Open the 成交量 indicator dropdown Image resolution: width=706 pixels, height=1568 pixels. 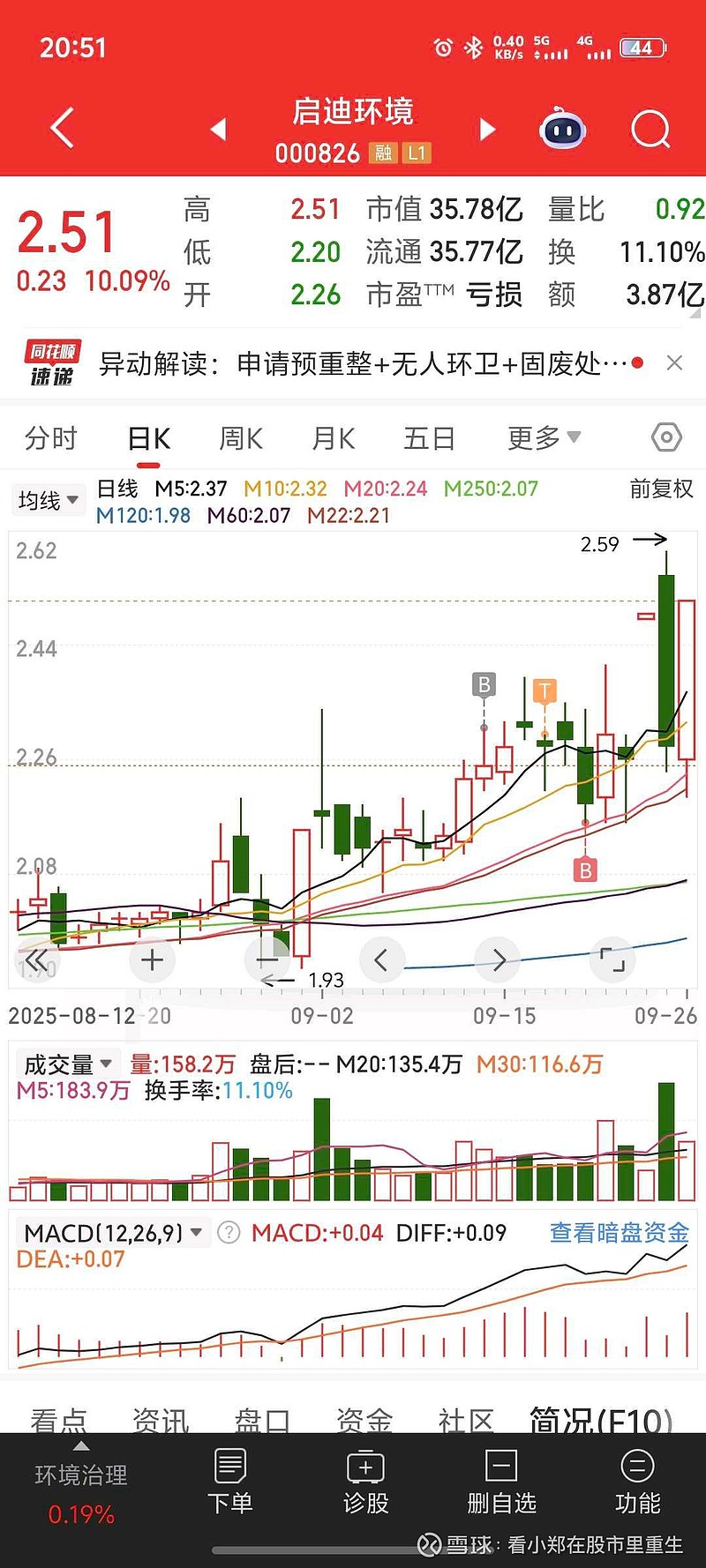(x=67, y=1064)
